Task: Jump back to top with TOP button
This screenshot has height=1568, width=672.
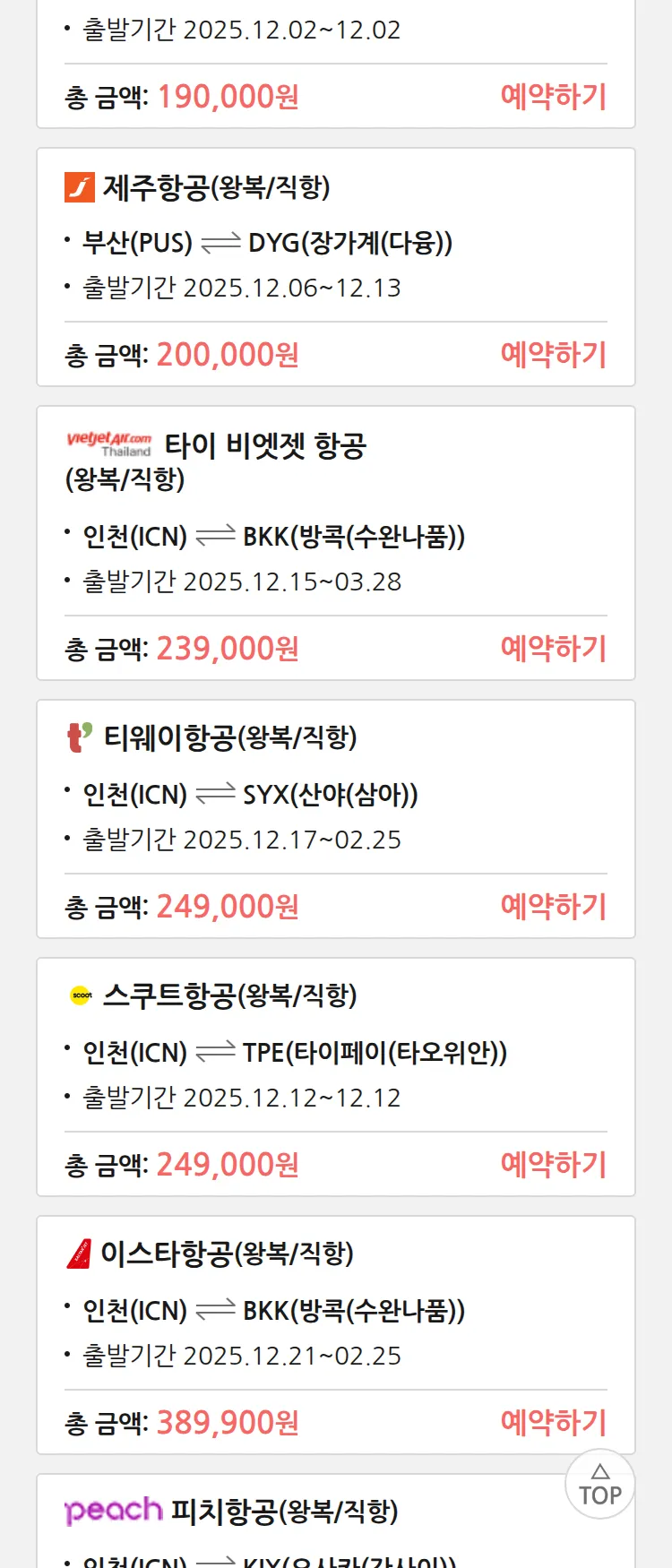Action: (599, 1485)
